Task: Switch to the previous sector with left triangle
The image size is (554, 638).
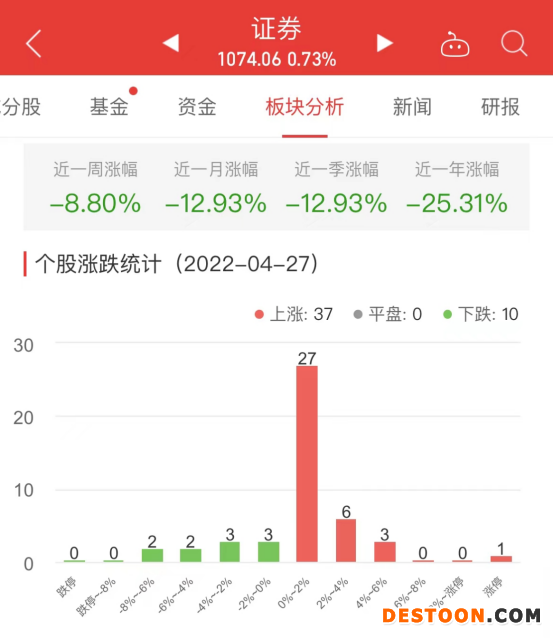Action: pyautogui.click(x=171, y=43)
